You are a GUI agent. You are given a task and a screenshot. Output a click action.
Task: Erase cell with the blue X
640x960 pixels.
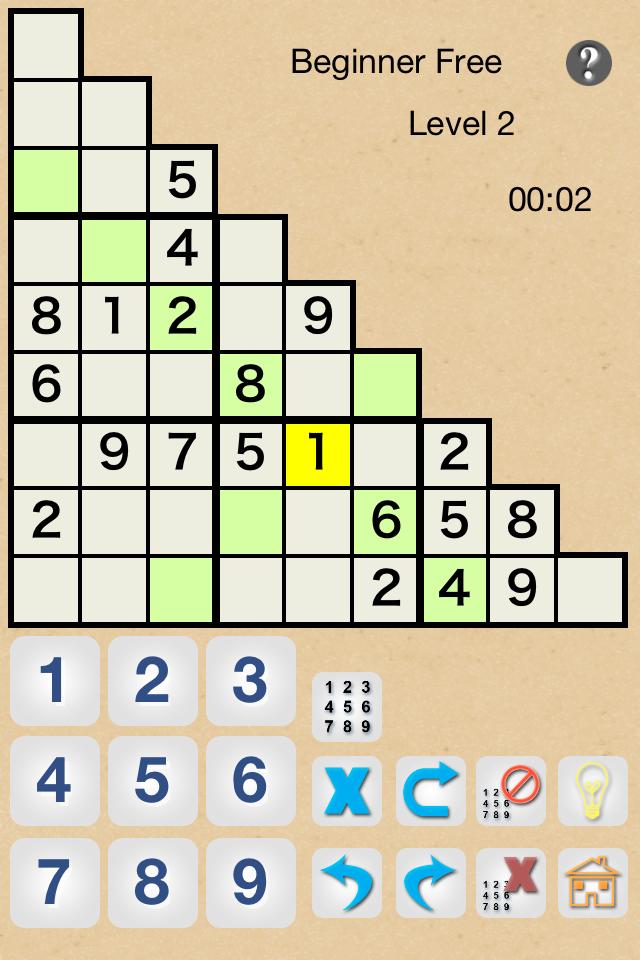pos(347,791)
